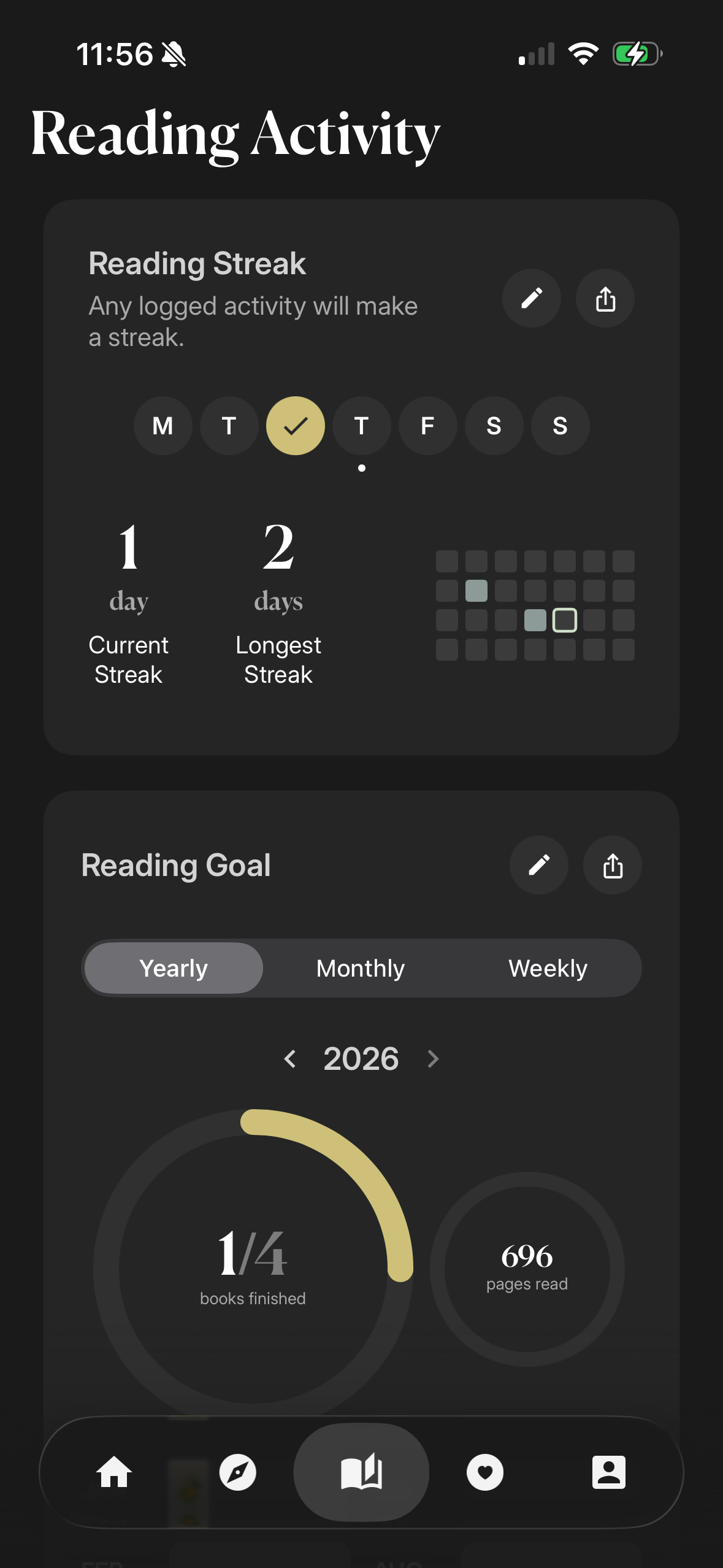Image resolution: width=723 pixels, height=1568 pixels.
Task: Go to previous year before 2026
Action: coord(290,1059)
